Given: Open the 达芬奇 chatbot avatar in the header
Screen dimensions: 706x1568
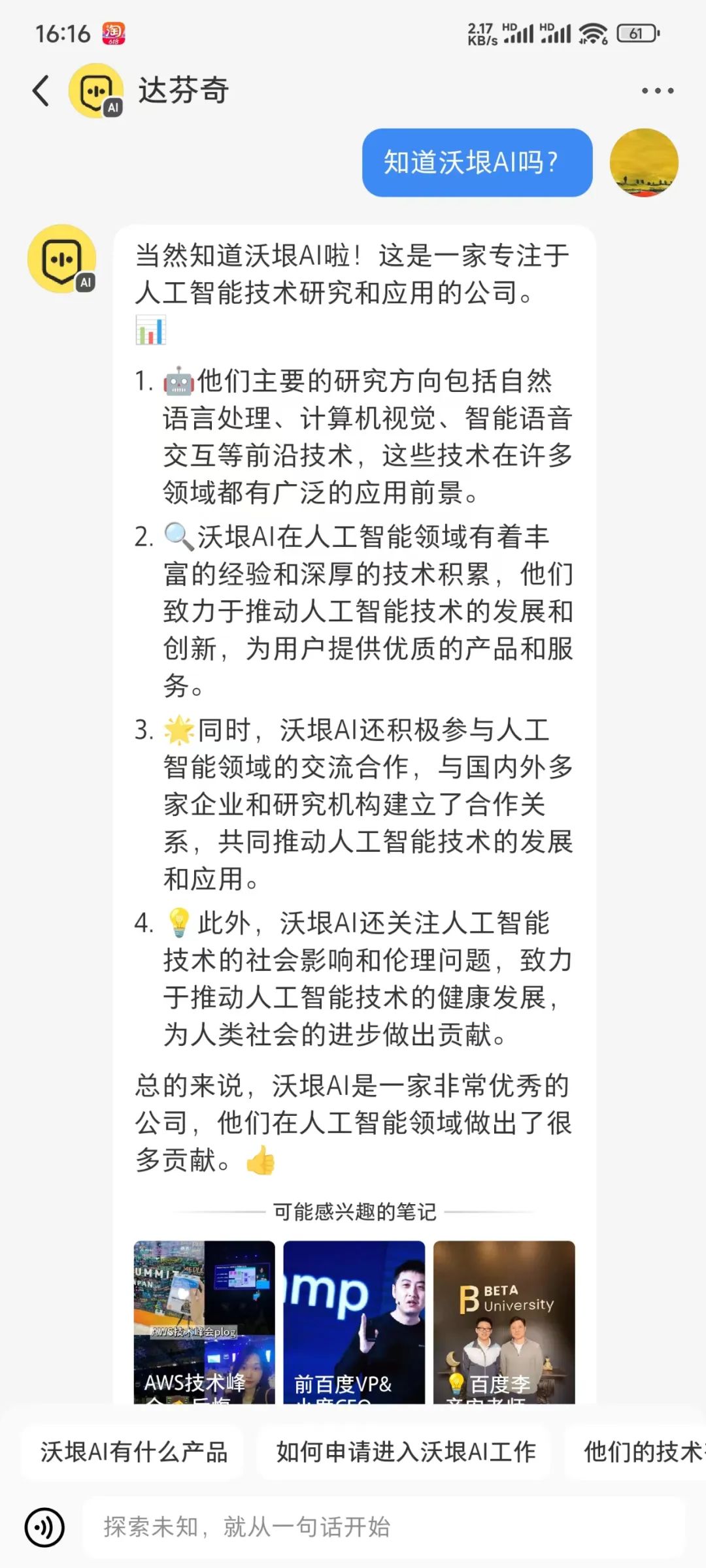Looking at the screenshot, I should [x=95, y=91].
